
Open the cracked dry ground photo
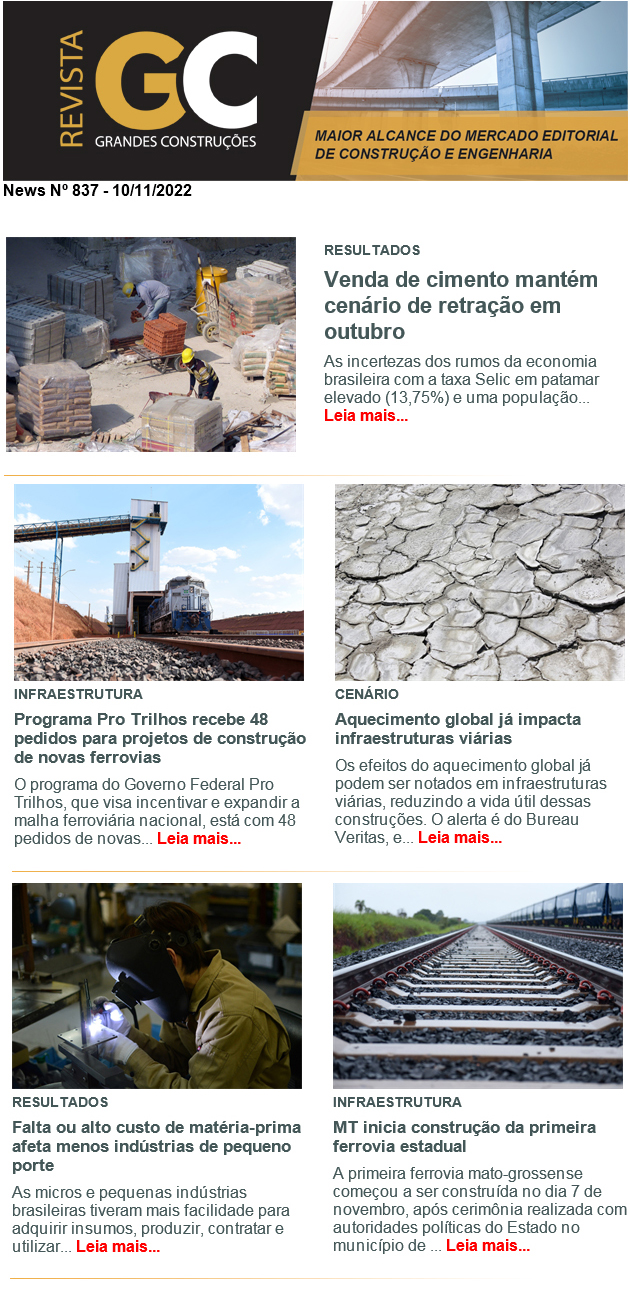point(480,582)
